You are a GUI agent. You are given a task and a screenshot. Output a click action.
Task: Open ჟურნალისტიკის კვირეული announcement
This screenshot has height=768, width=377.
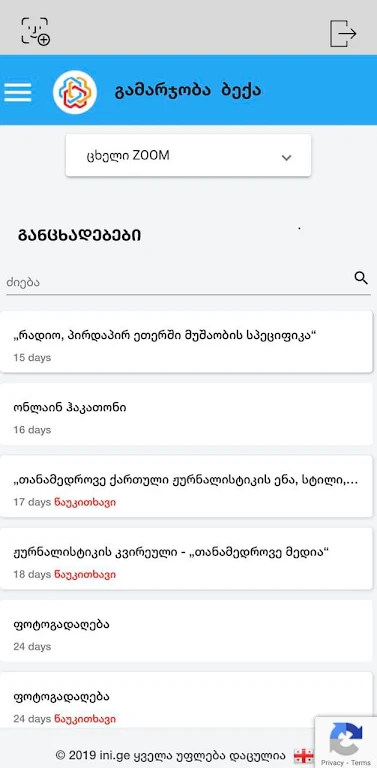click(186, 558)
